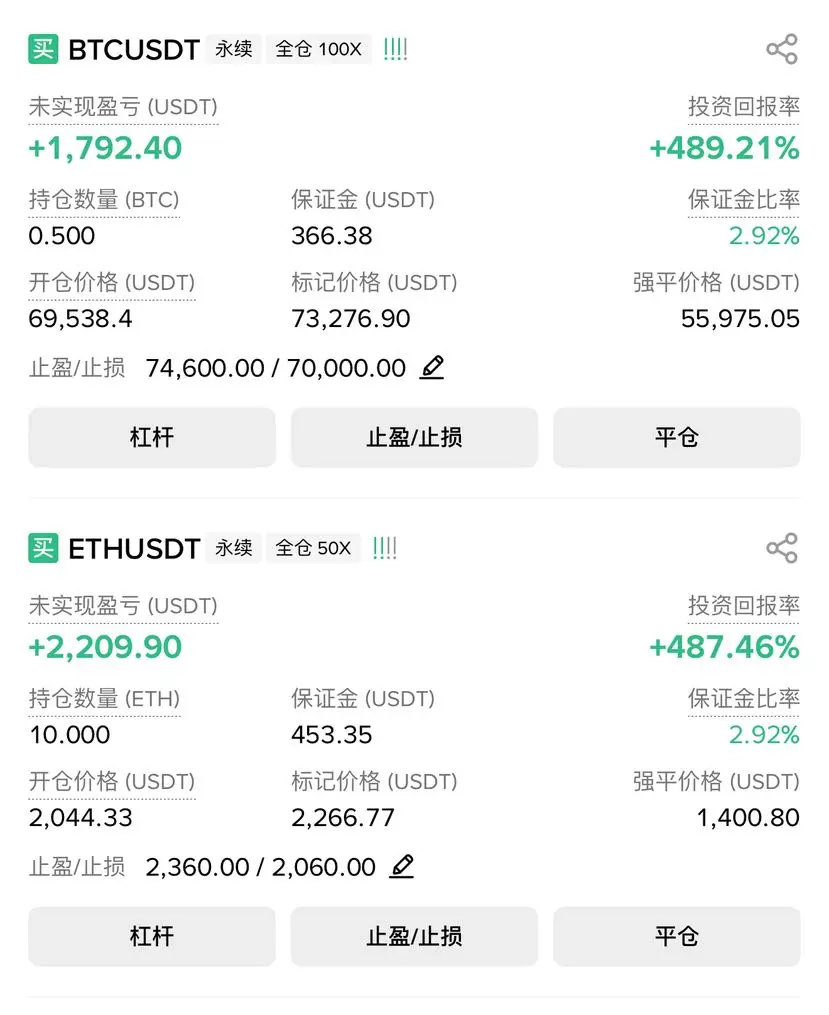Tap the 全仓 50X tag on ETHUSDT

[313, 548]
